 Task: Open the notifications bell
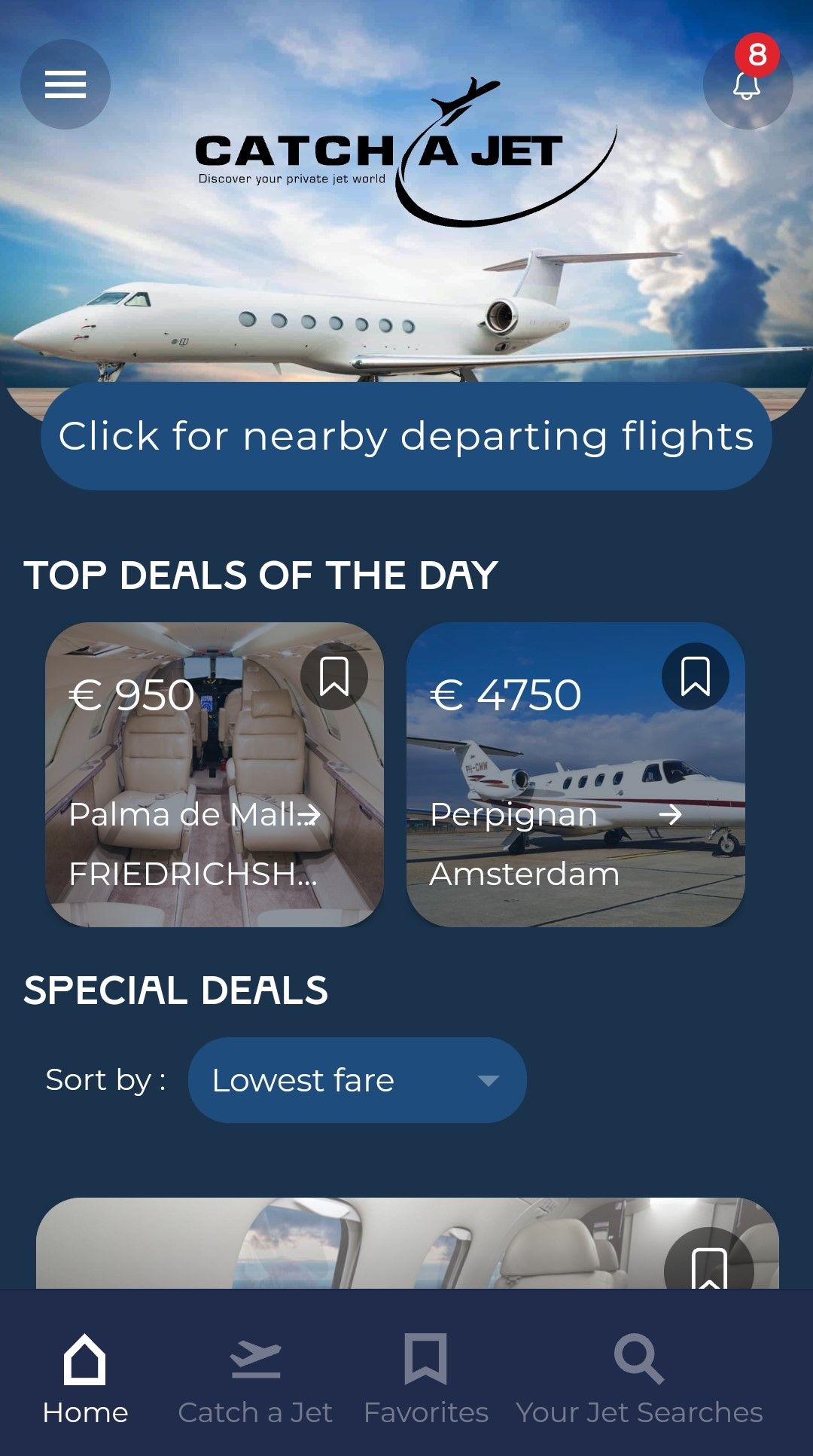[x=748, y=84]
